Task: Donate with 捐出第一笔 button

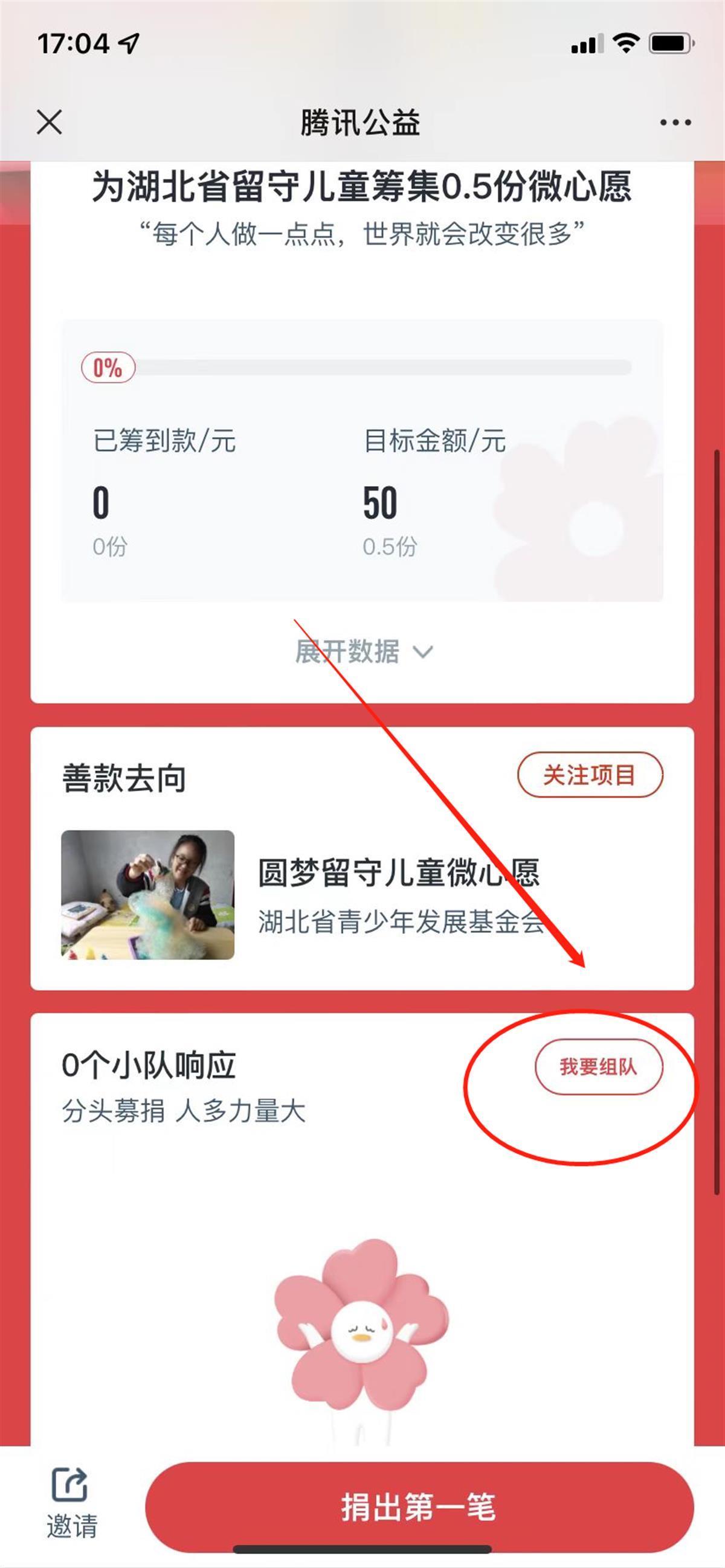Action: tap(419, 1506)
